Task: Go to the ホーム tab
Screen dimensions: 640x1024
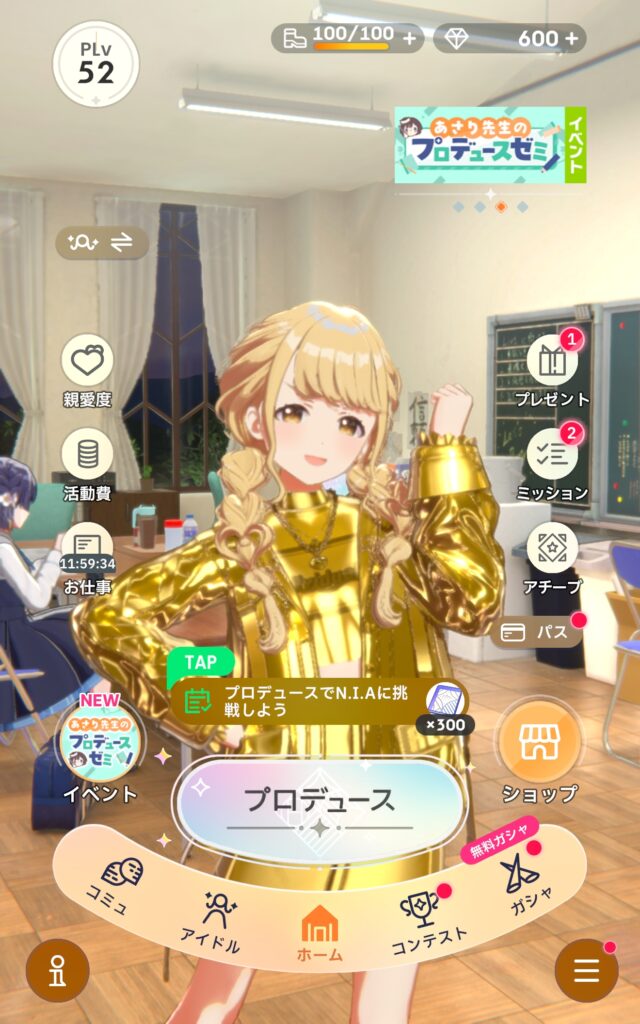Action: click(x=319, y=932)
